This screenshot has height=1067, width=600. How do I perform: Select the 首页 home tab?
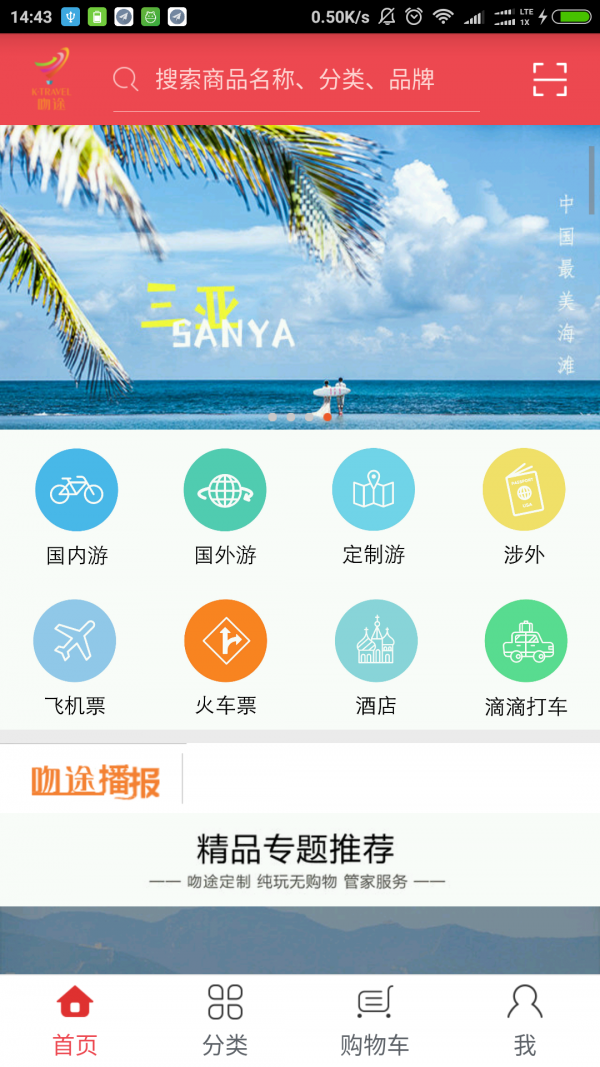[75, 1019]
